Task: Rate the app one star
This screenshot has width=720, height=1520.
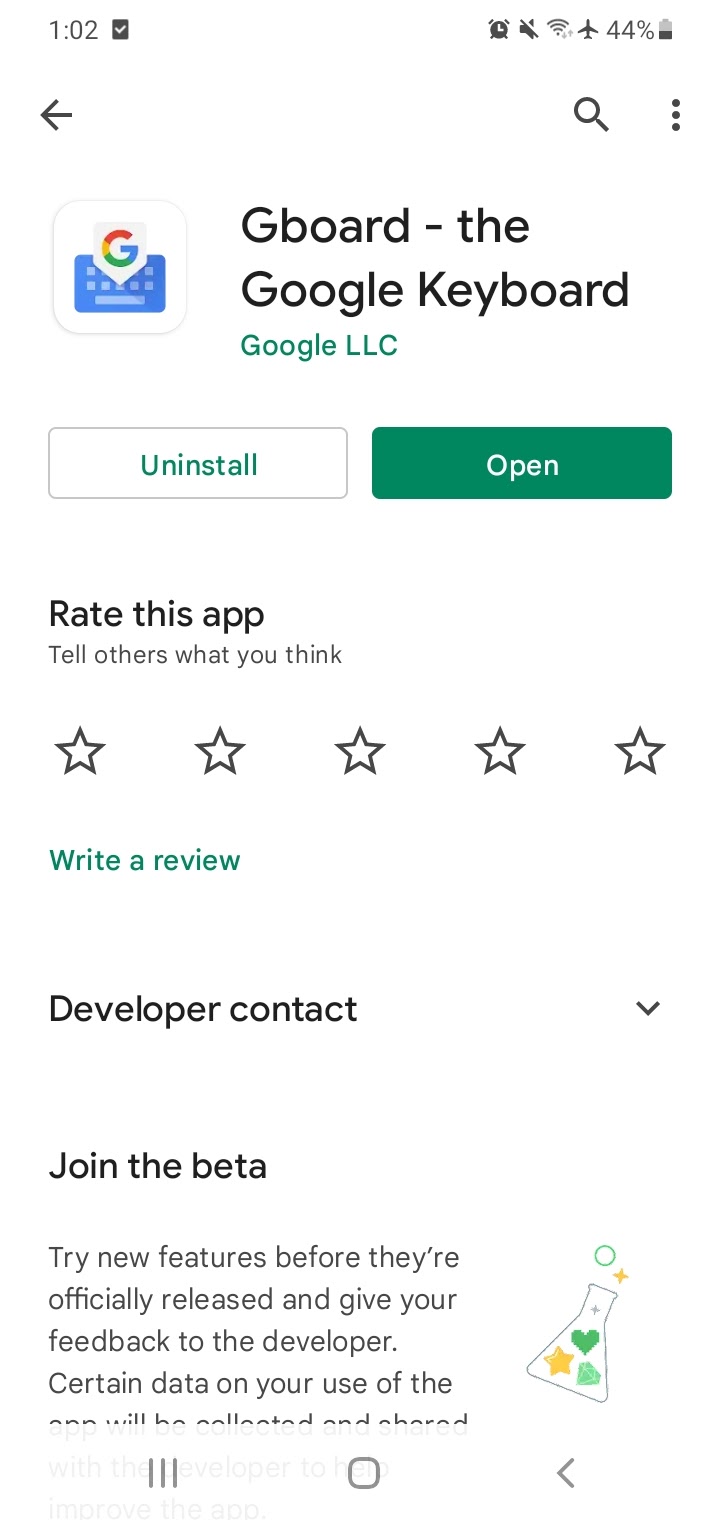Action: 80,751
